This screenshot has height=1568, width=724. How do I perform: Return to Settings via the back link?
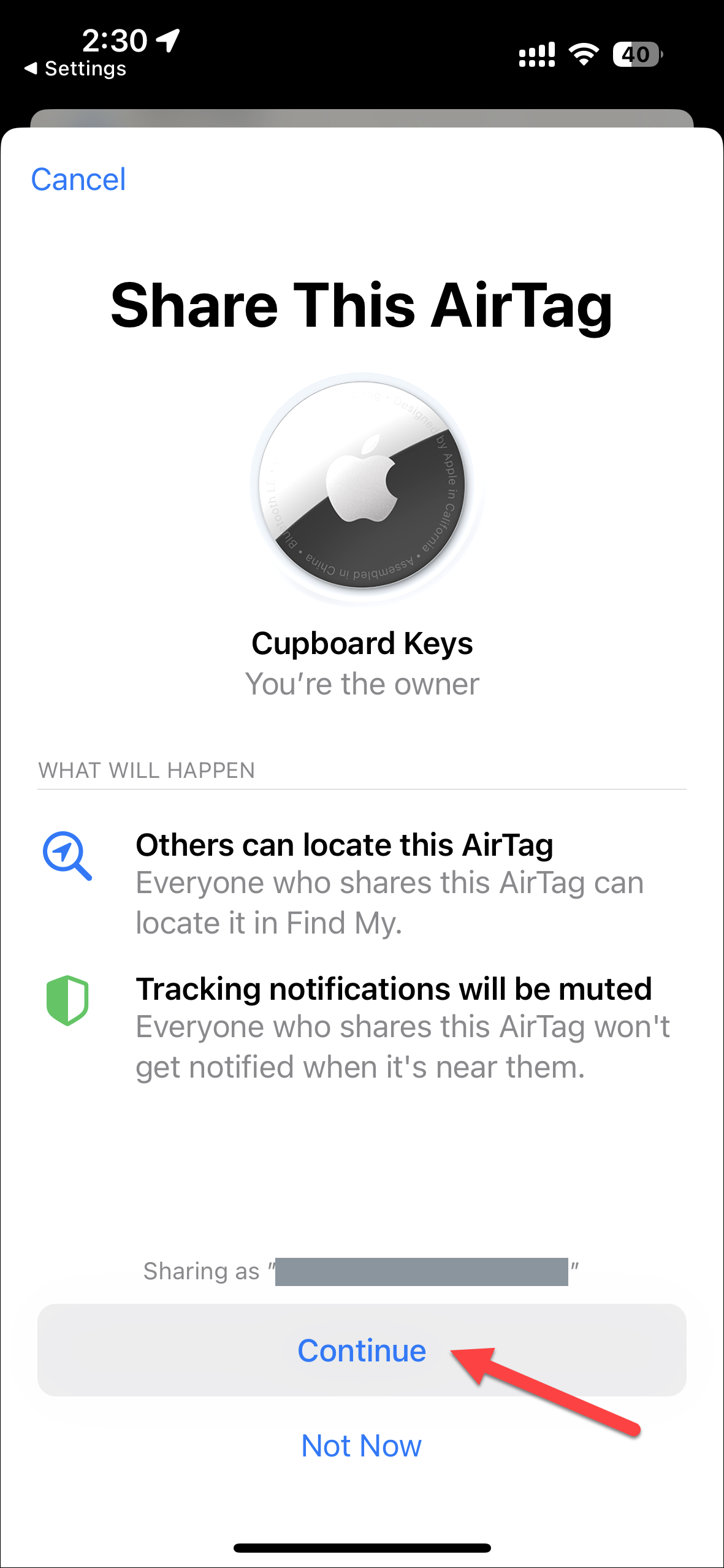click(75, 69)
